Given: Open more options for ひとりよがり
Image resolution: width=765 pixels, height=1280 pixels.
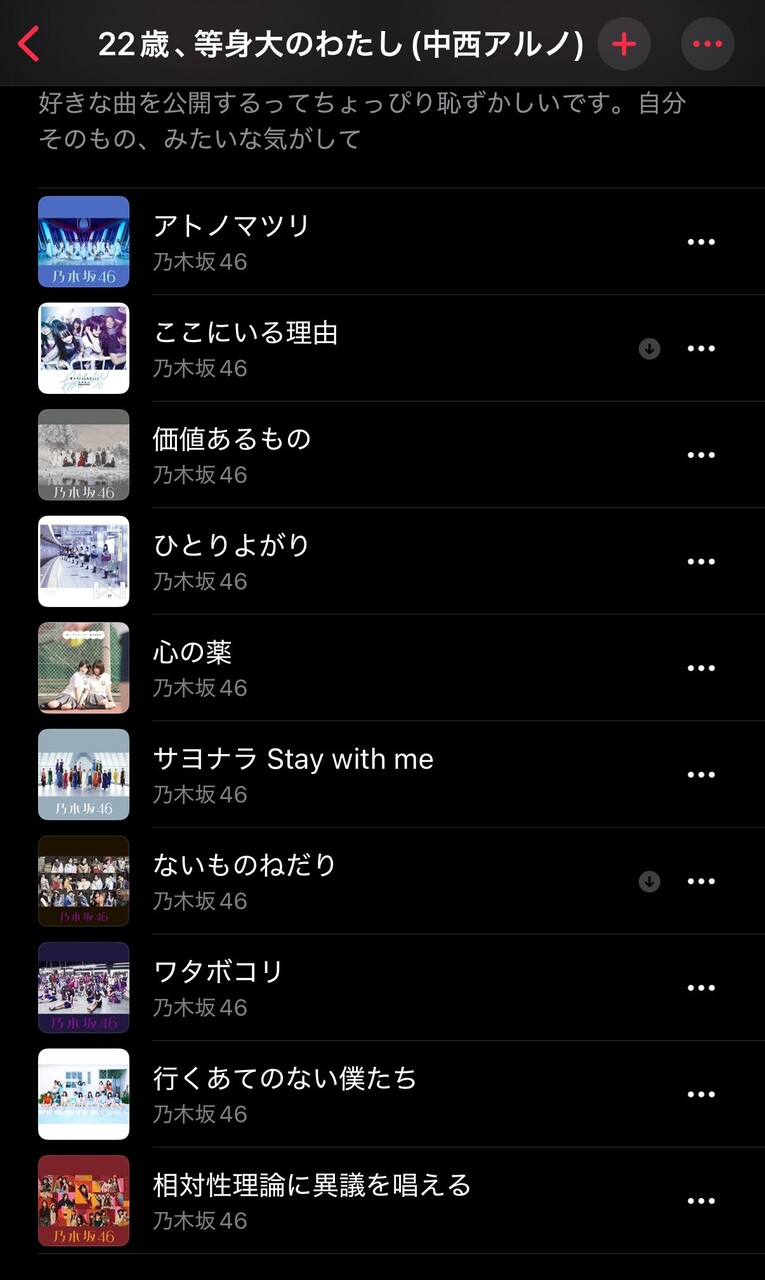Looking at the screenshot, I should point(701,562).
